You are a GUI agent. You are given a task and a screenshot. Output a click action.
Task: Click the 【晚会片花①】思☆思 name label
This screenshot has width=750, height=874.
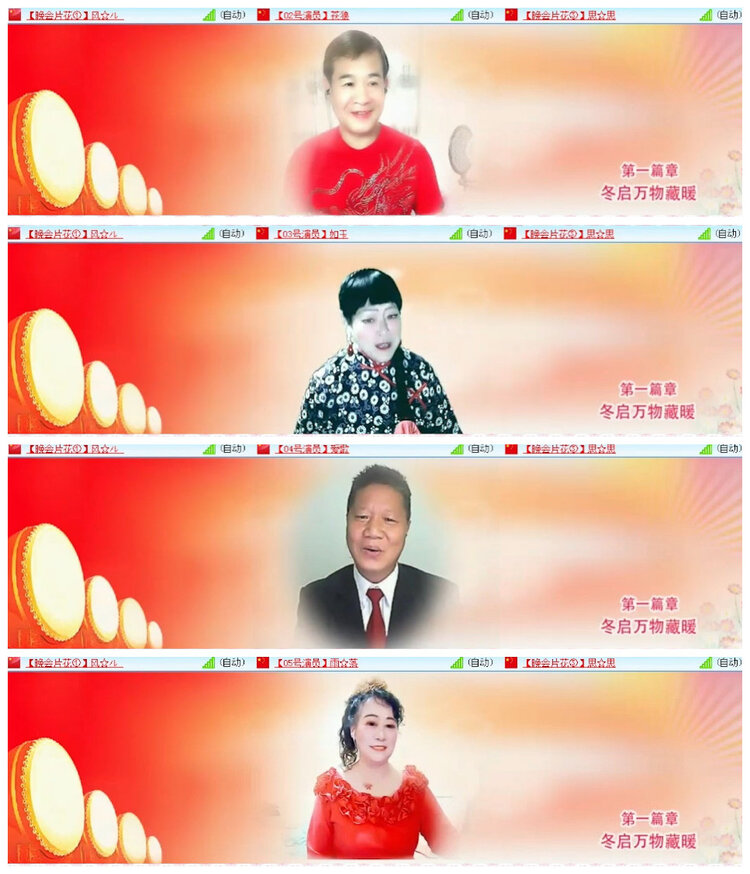[x=570, y=14]
